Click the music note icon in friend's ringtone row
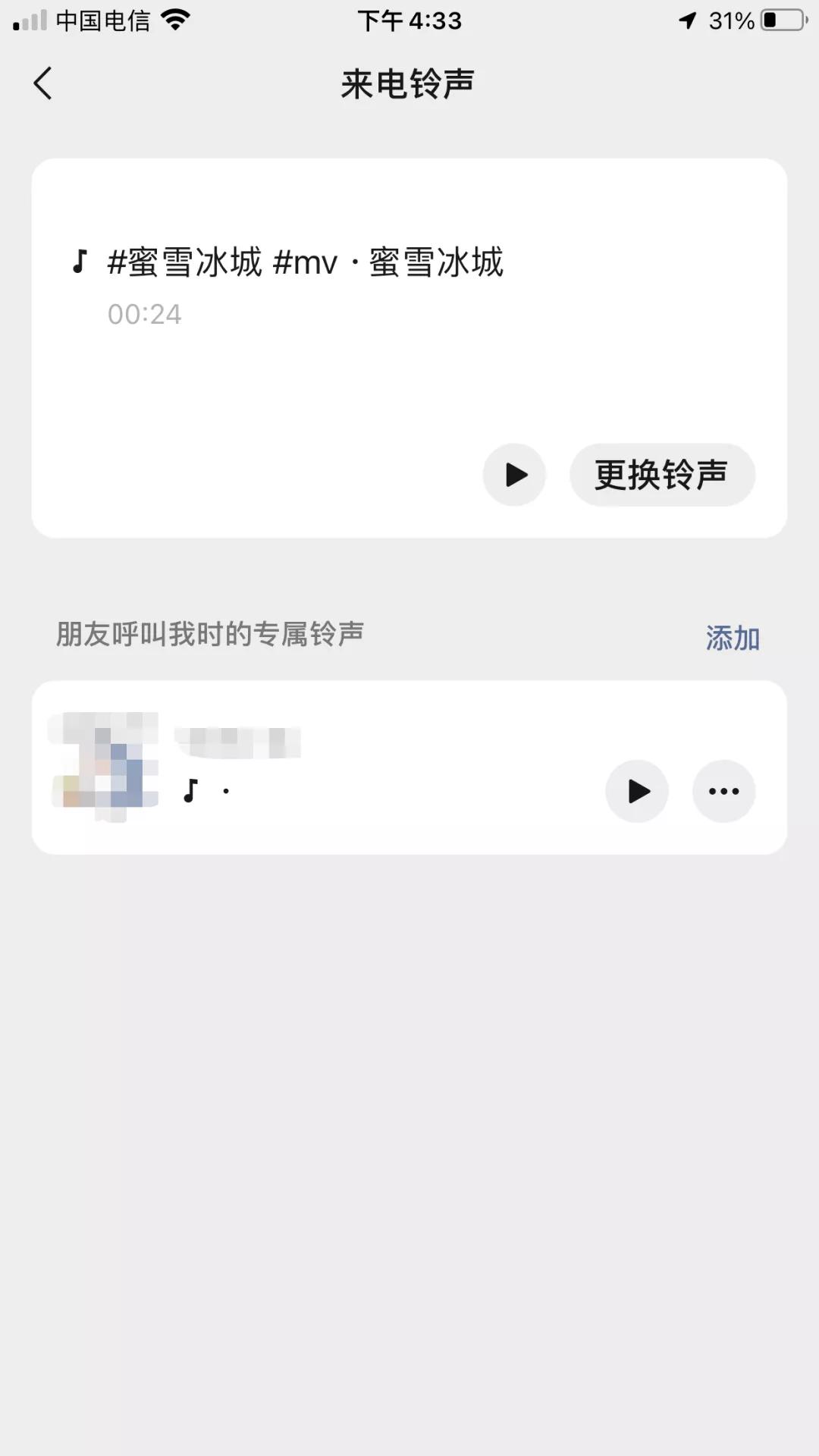 (x=189, y=790)
